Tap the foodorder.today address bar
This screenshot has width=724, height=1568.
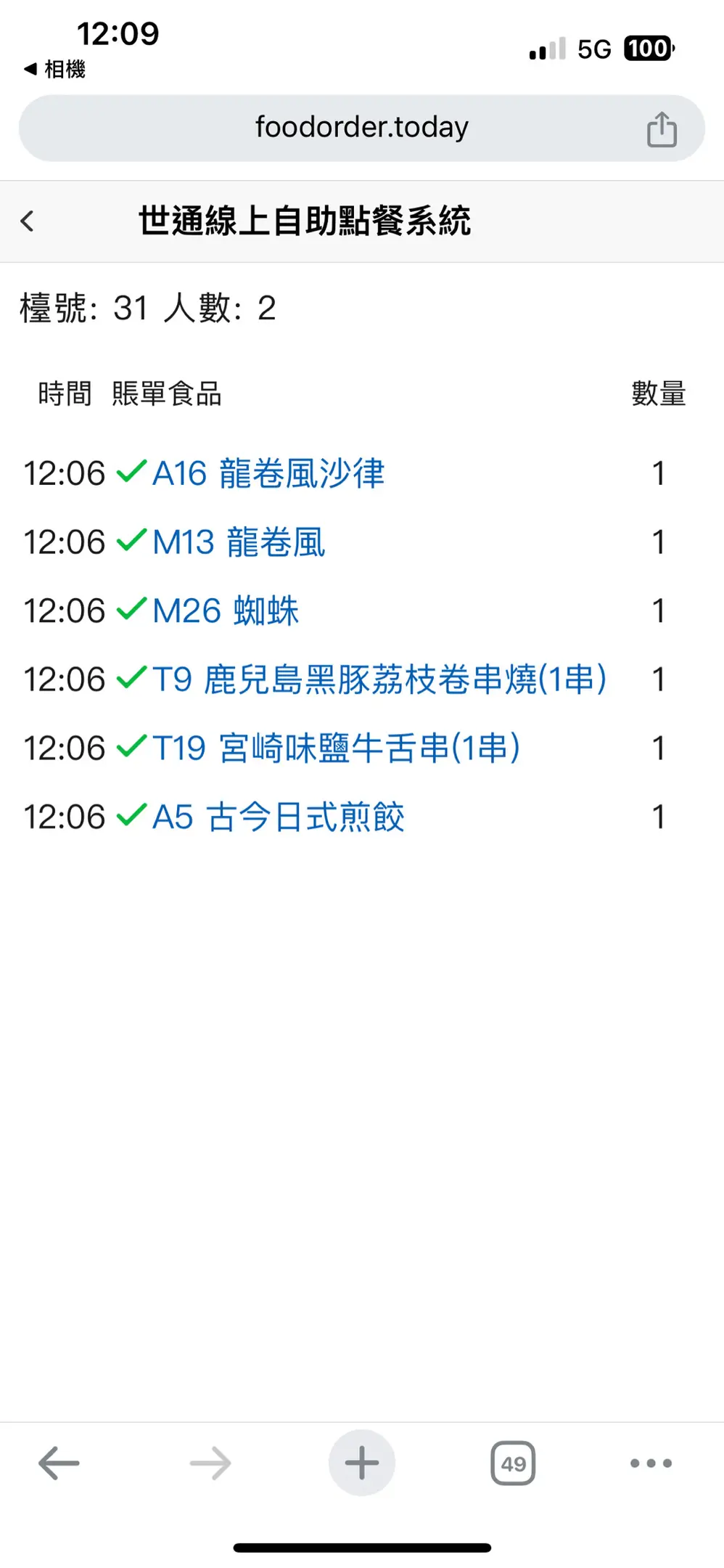[x=361, y=128]
